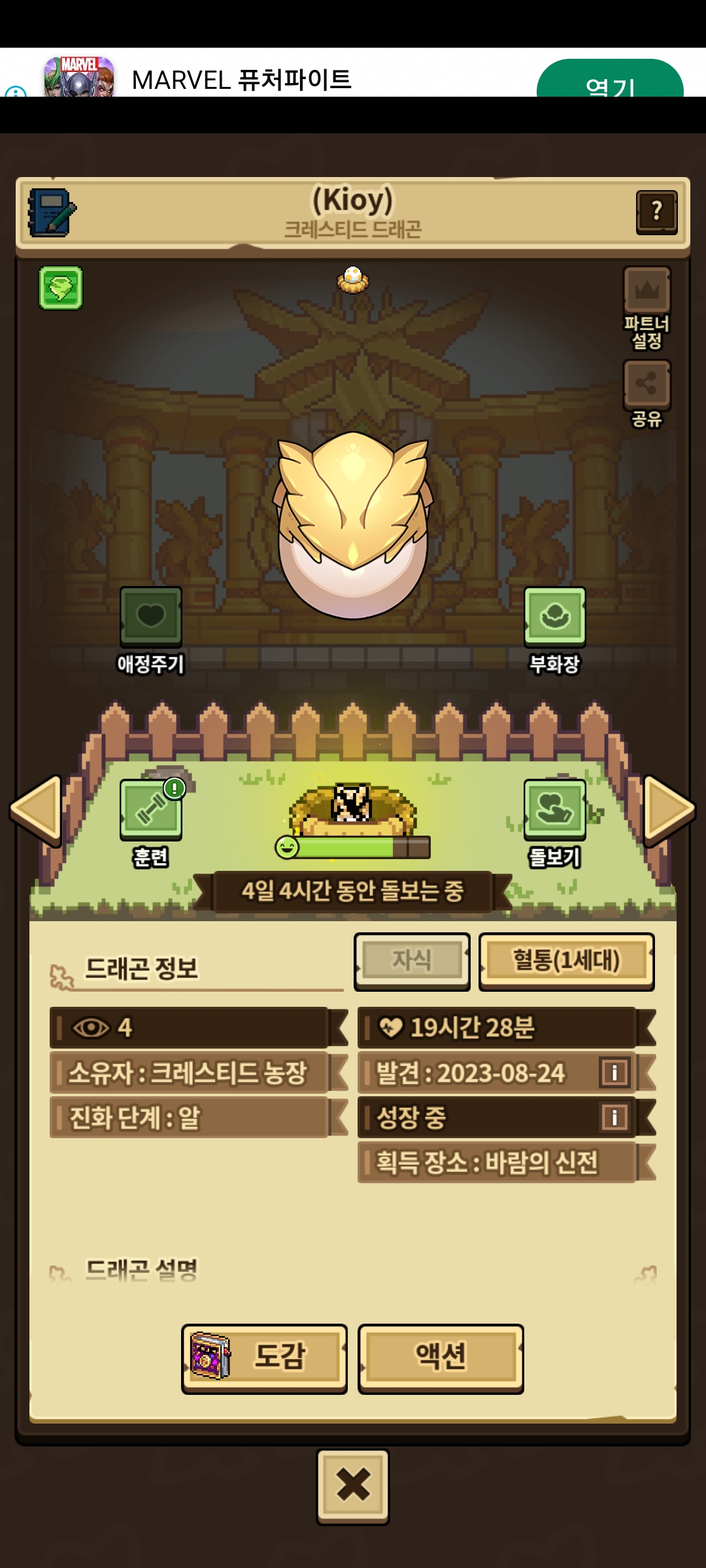Viewport: 706px width, 1568px height.
Task: Tap the green gem icon
Action: tap(61, 287)
